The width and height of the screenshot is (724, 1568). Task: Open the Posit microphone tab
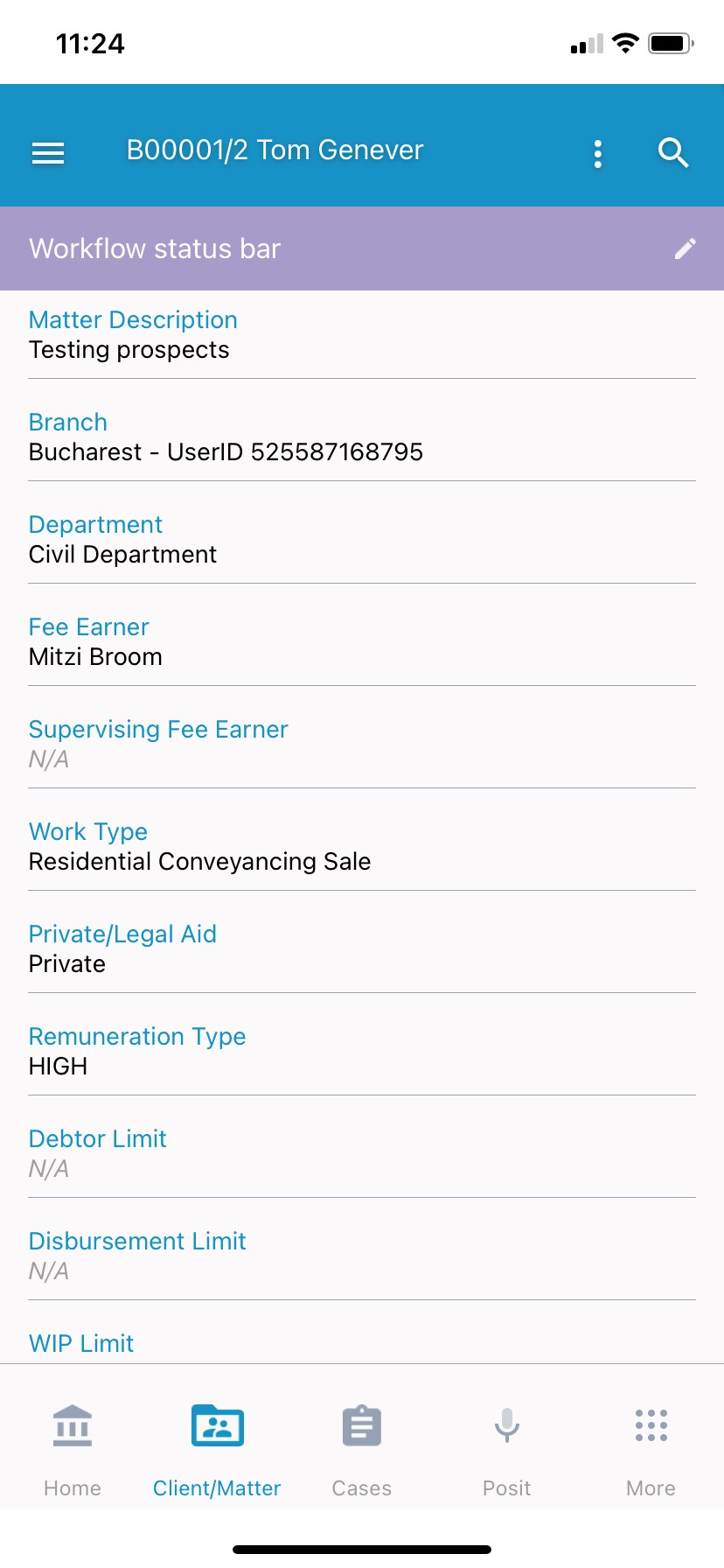point(507,1451)
